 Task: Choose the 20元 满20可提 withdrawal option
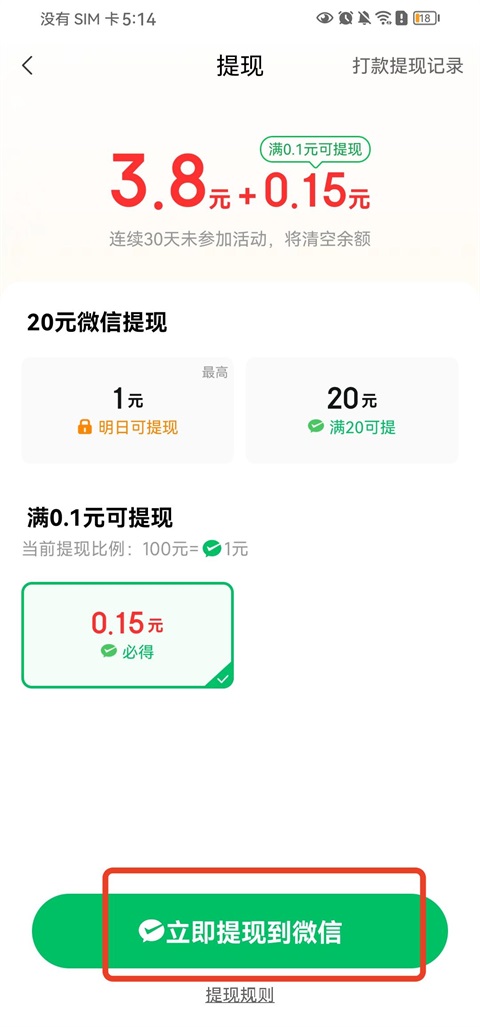click(x=352, y=410)
